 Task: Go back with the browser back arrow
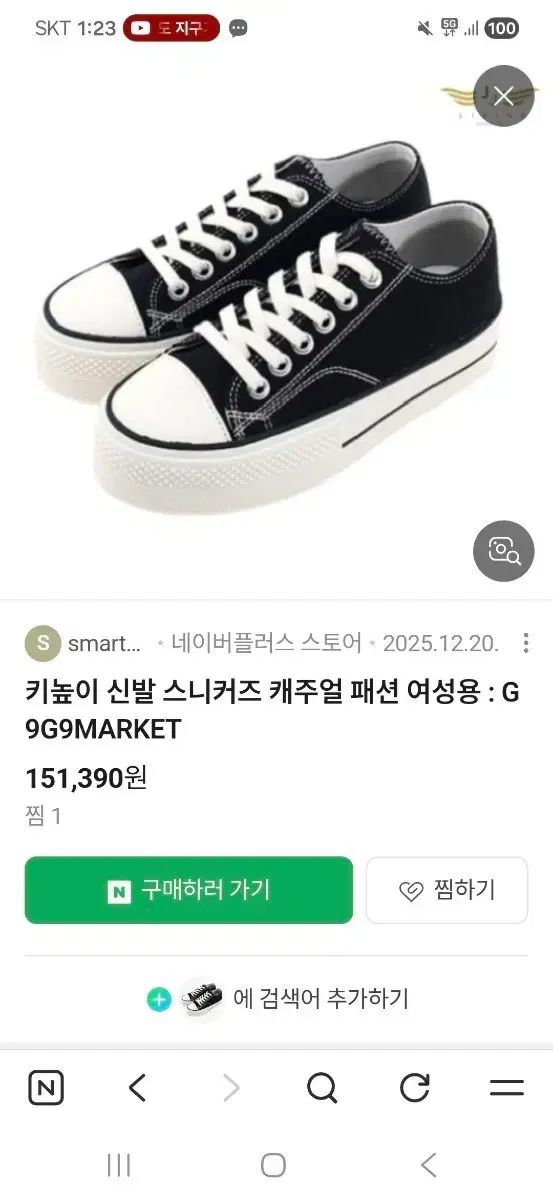(138, 1087)
